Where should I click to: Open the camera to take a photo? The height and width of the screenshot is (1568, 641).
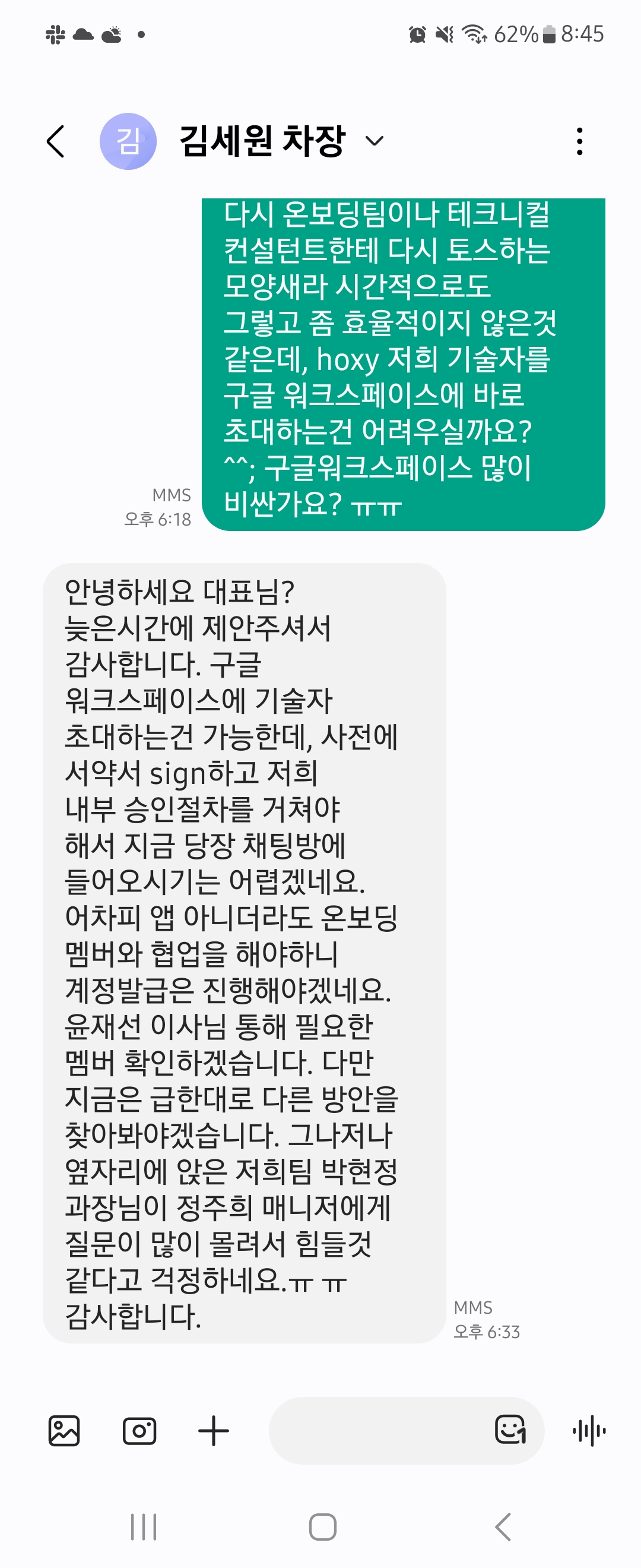(139, 1430)
